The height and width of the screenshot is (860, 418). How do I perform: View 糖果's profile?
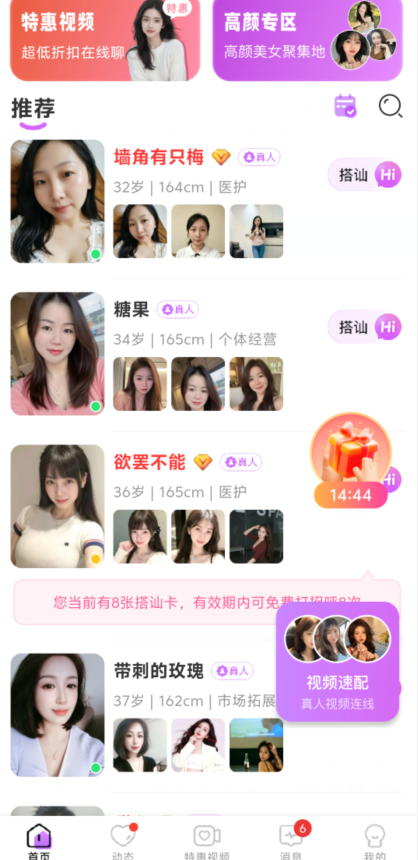207,353
